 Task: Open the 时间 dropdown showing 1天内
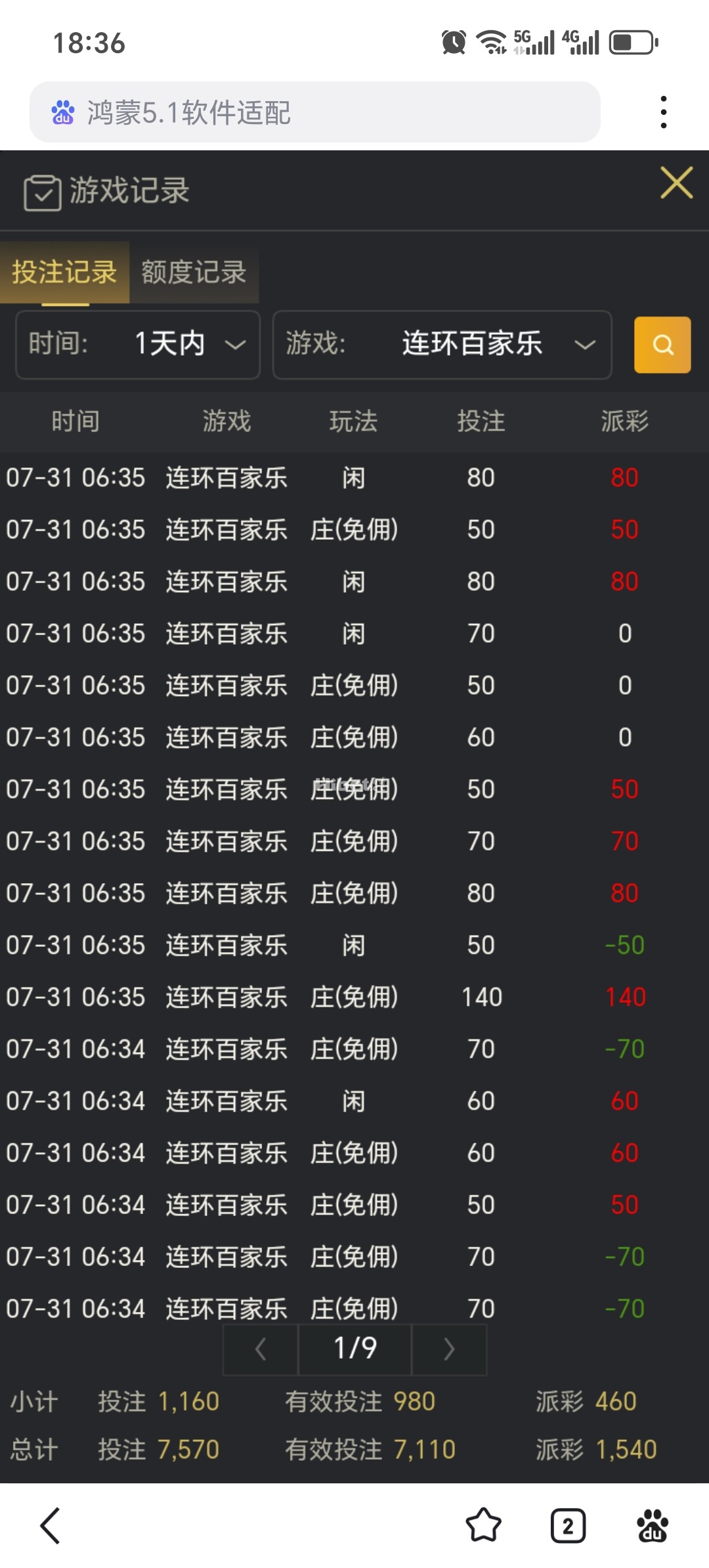[138, 345]
